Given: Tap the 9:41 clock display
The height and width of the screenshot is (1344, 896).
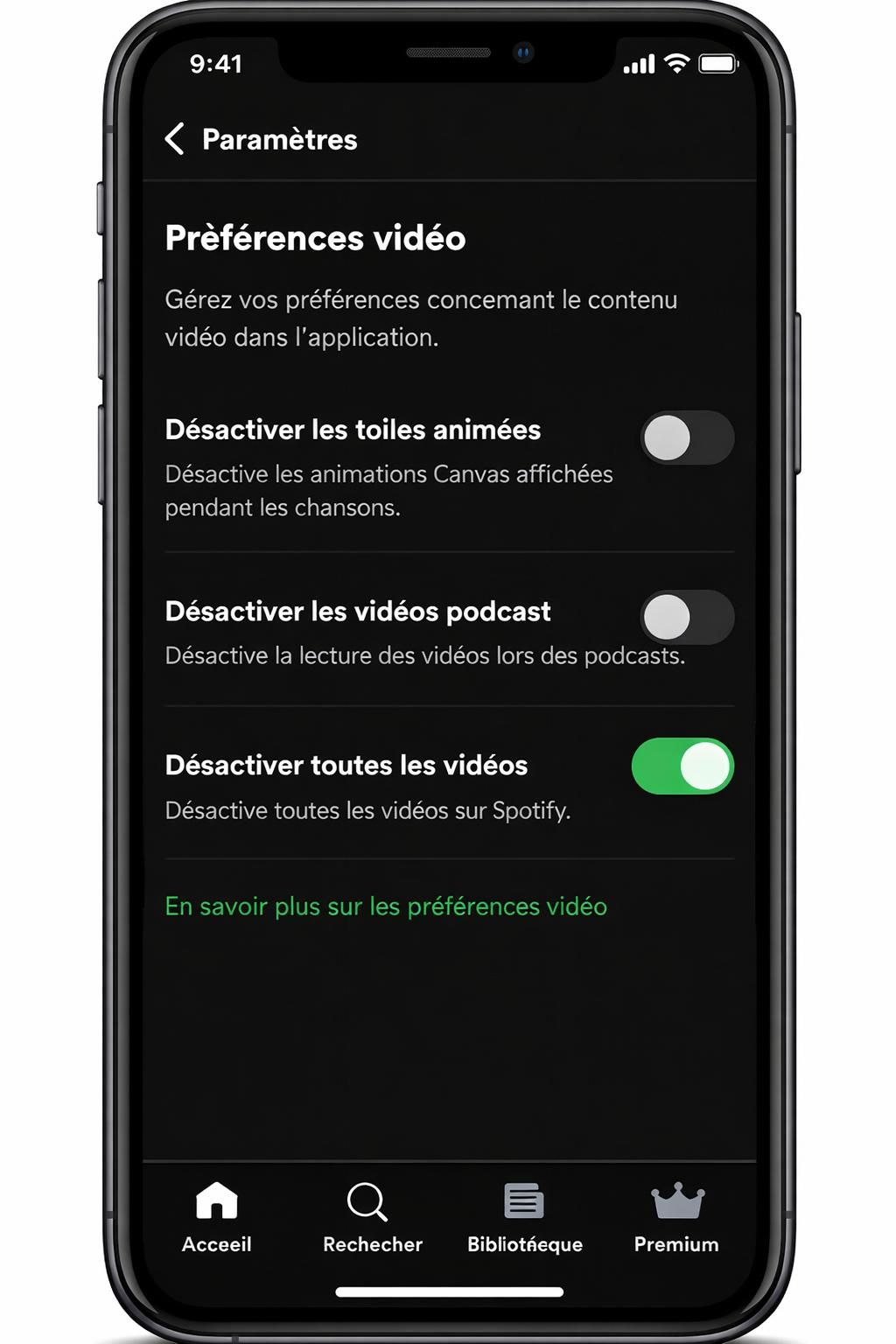Looking at the screenshot, I should pos(214,65).
